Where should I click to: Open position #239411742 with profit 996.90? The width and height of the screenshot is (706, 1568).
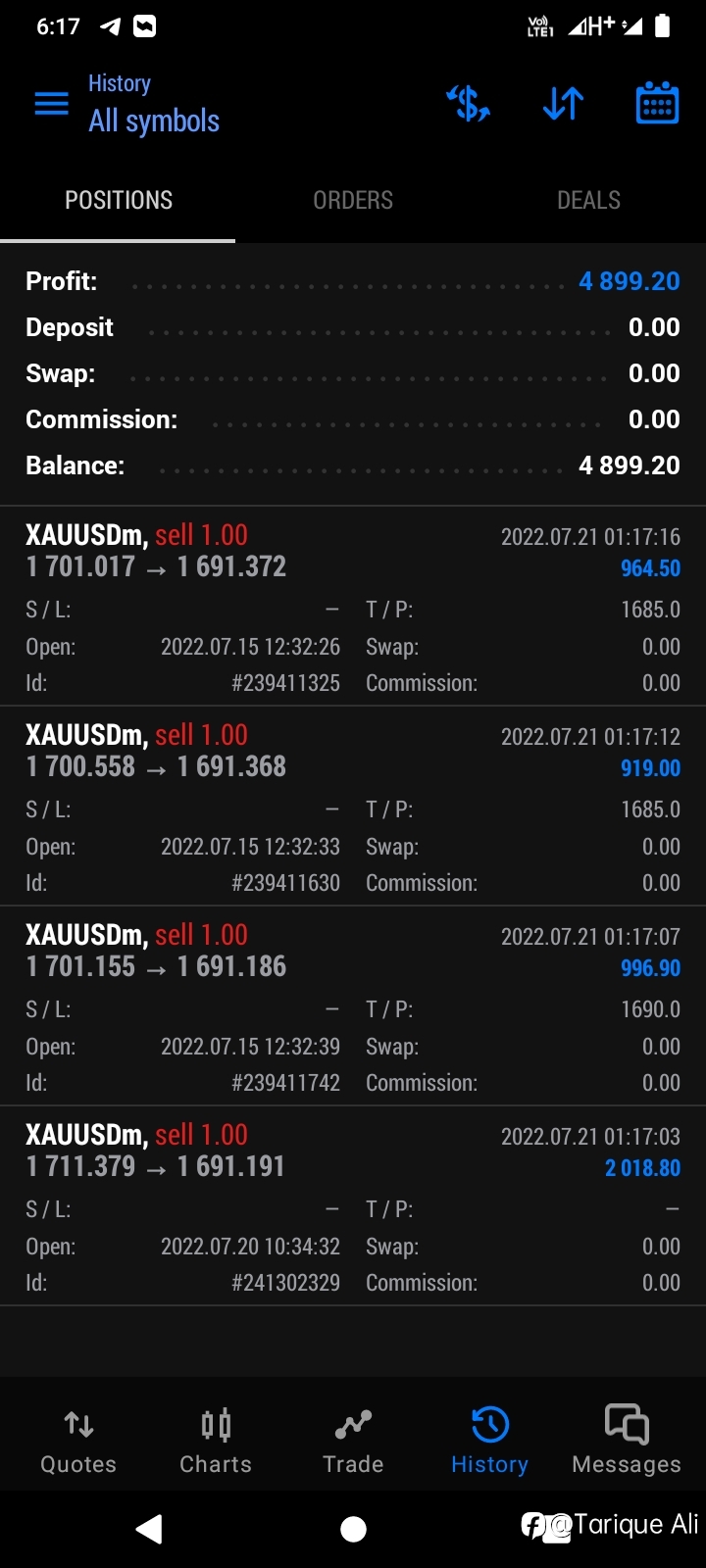353,1006
